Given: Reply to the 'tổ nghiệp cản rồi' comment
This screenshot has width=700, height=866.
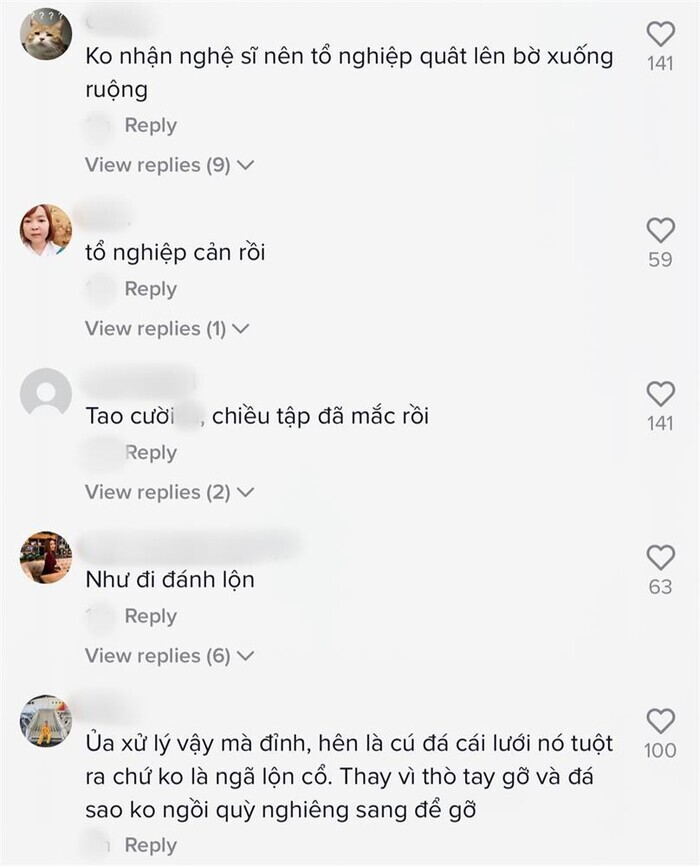Looking at the screenshot, I should 150,289.
